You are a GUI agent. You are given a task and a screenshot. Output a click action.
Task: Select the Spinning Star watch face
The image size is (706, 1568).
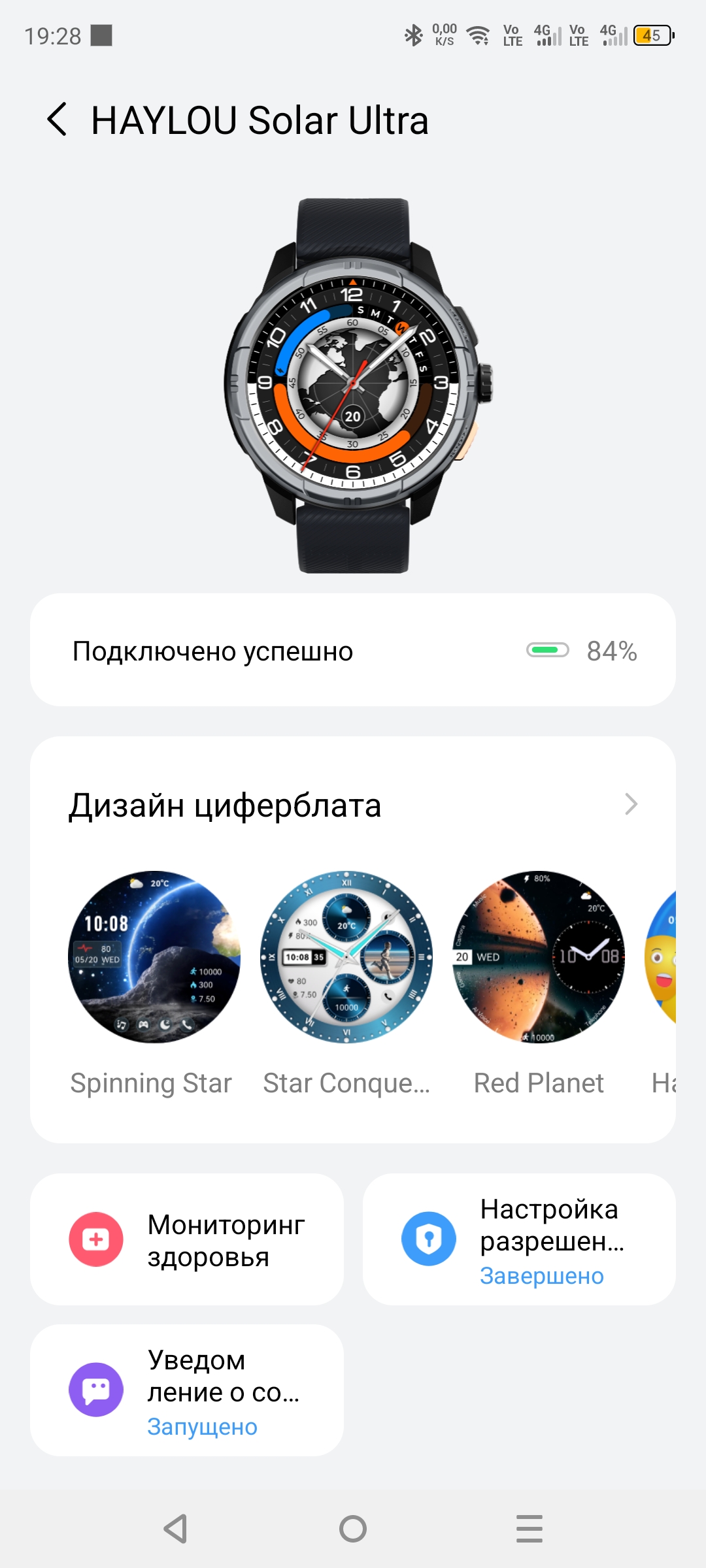click(154, 957)
